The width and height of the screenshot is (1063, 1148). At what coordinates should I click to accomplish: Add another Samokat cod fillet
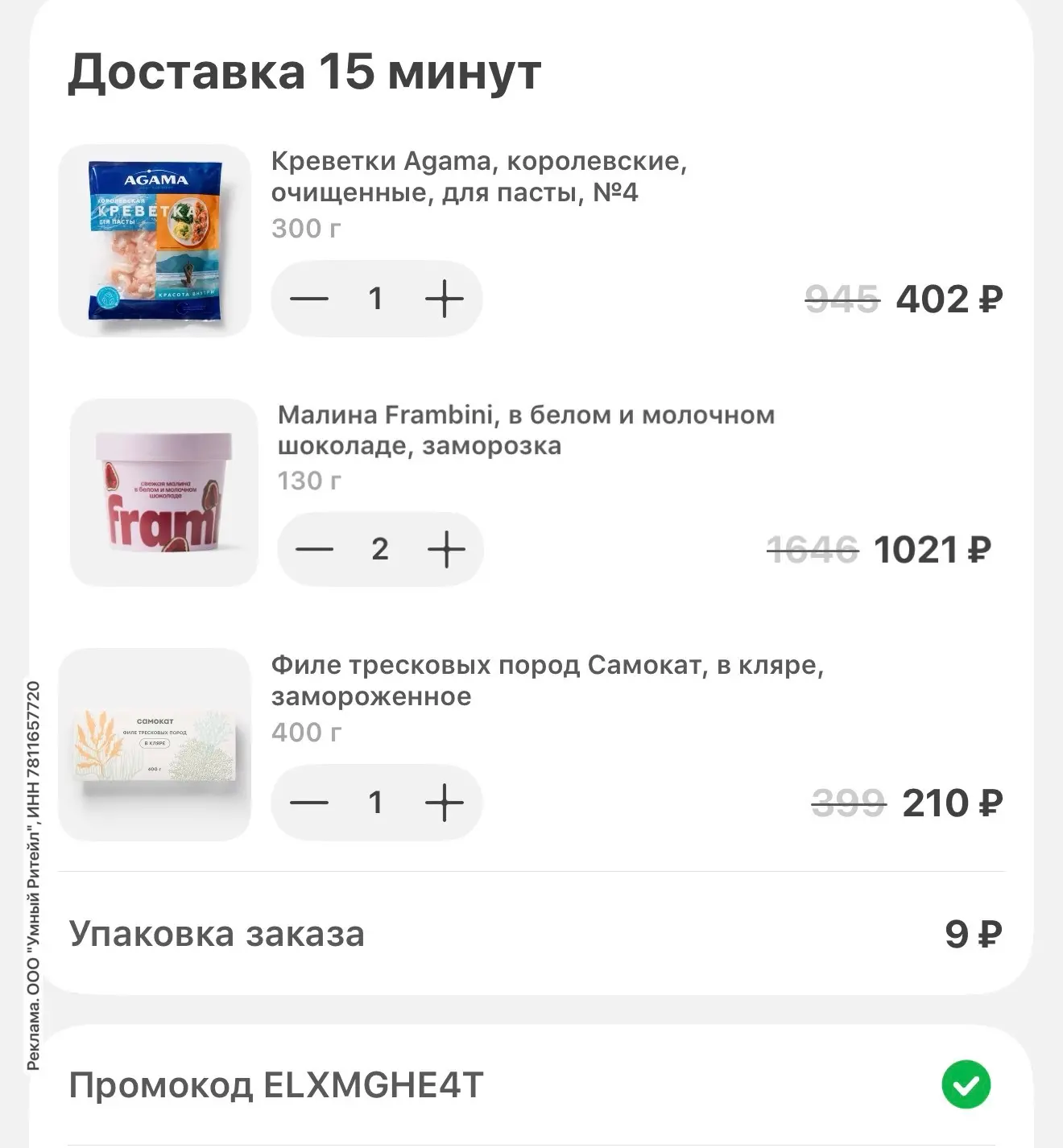[x=444, y=802]
